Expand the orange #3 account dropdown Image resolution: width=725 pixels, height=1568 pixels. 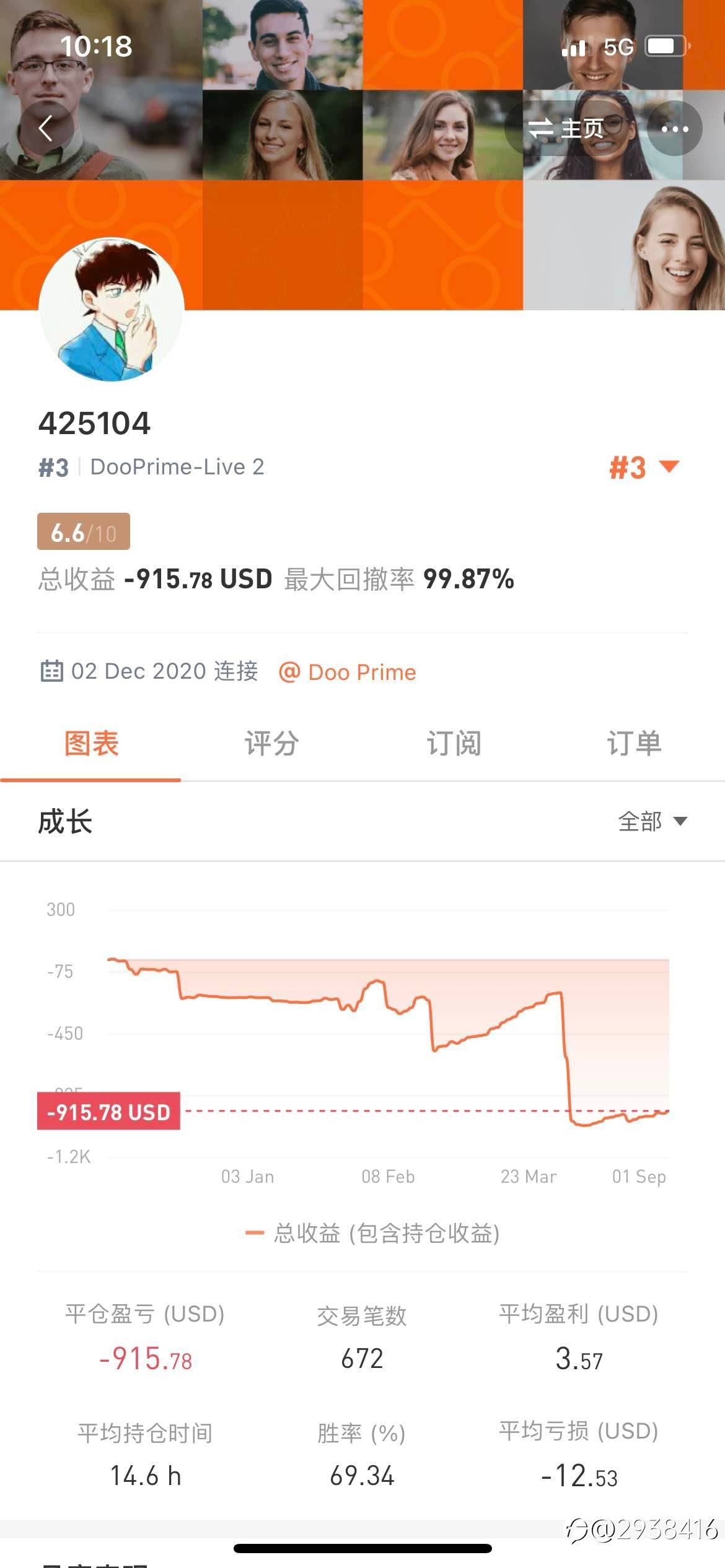click(x=644, y=468)
